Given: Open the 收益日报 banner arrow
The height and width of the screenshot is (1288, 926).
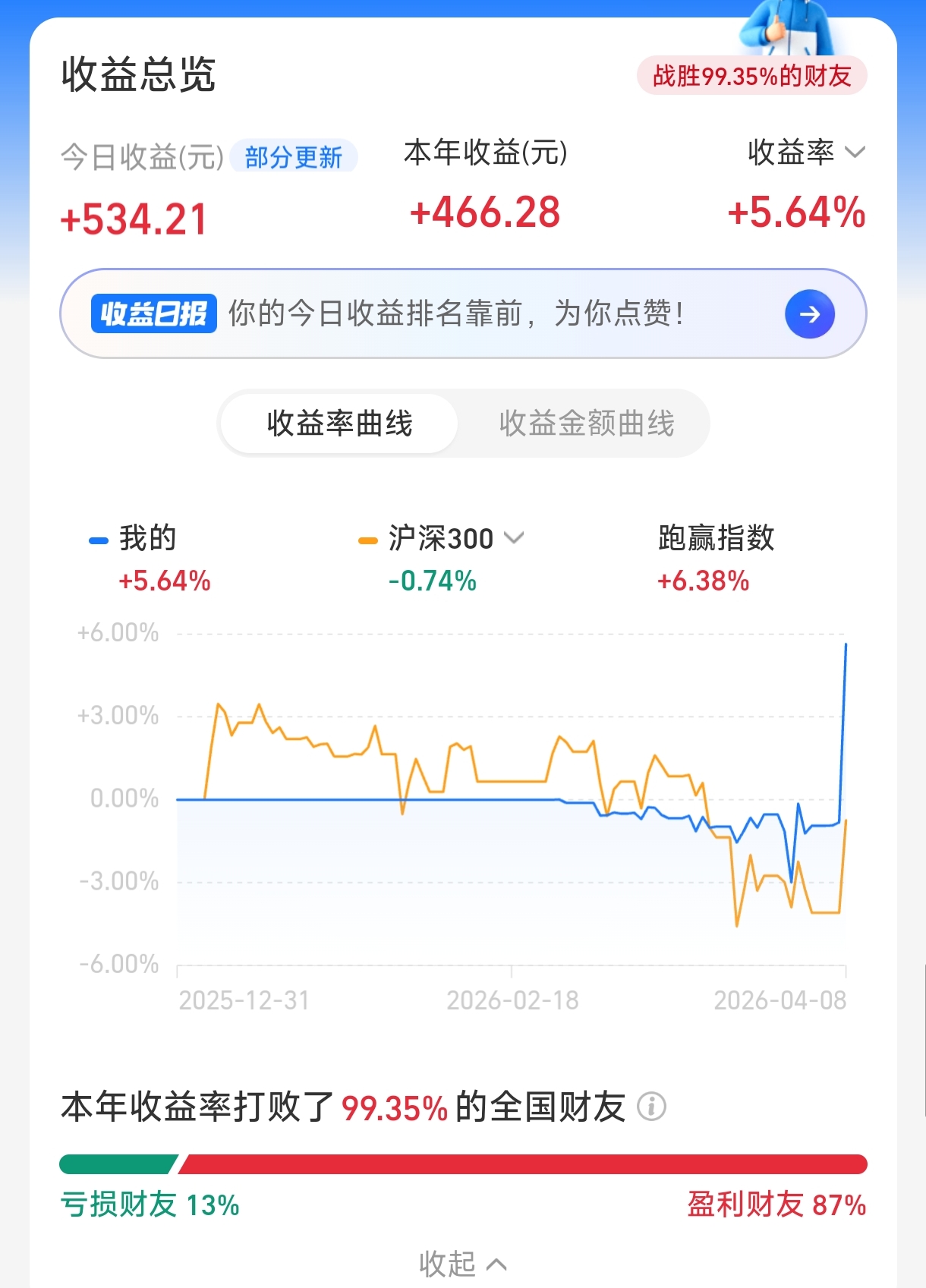Looking at the screenshot, I should [810, 313].
